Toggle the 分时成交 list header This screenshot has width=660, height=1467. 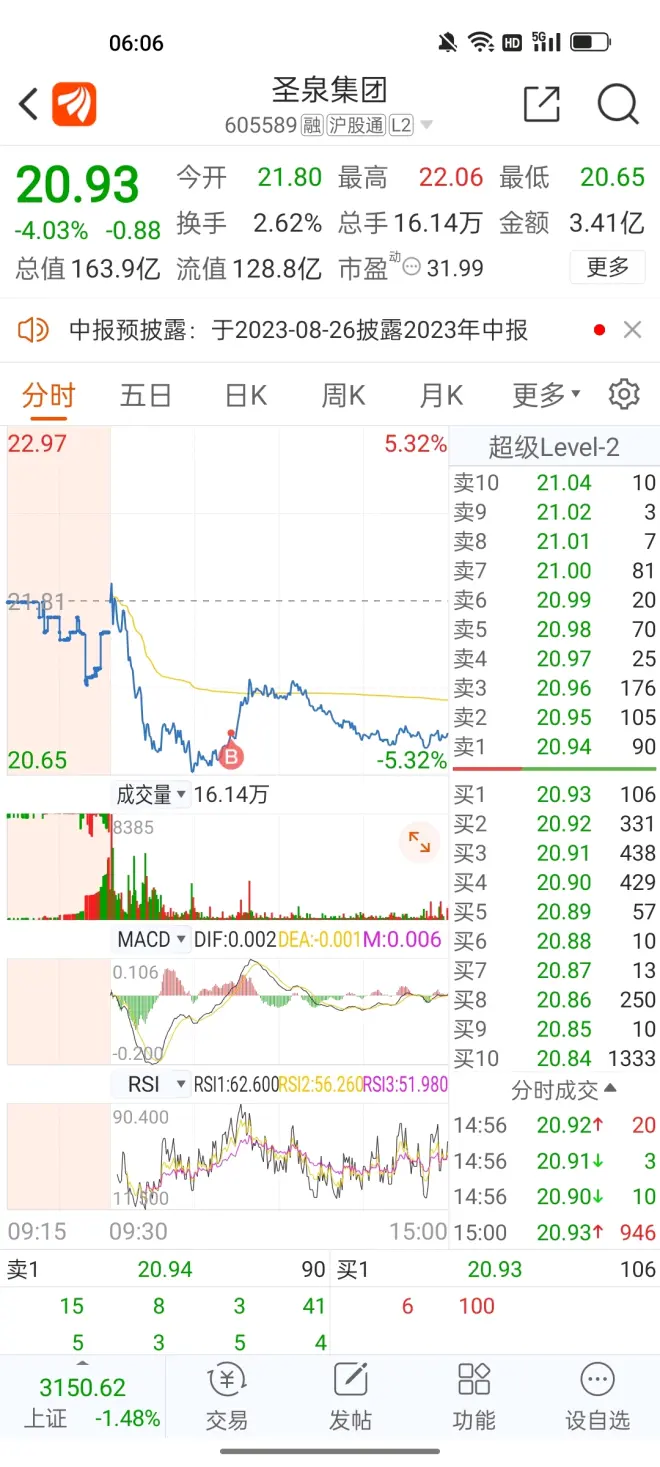tap(564, 1089)
